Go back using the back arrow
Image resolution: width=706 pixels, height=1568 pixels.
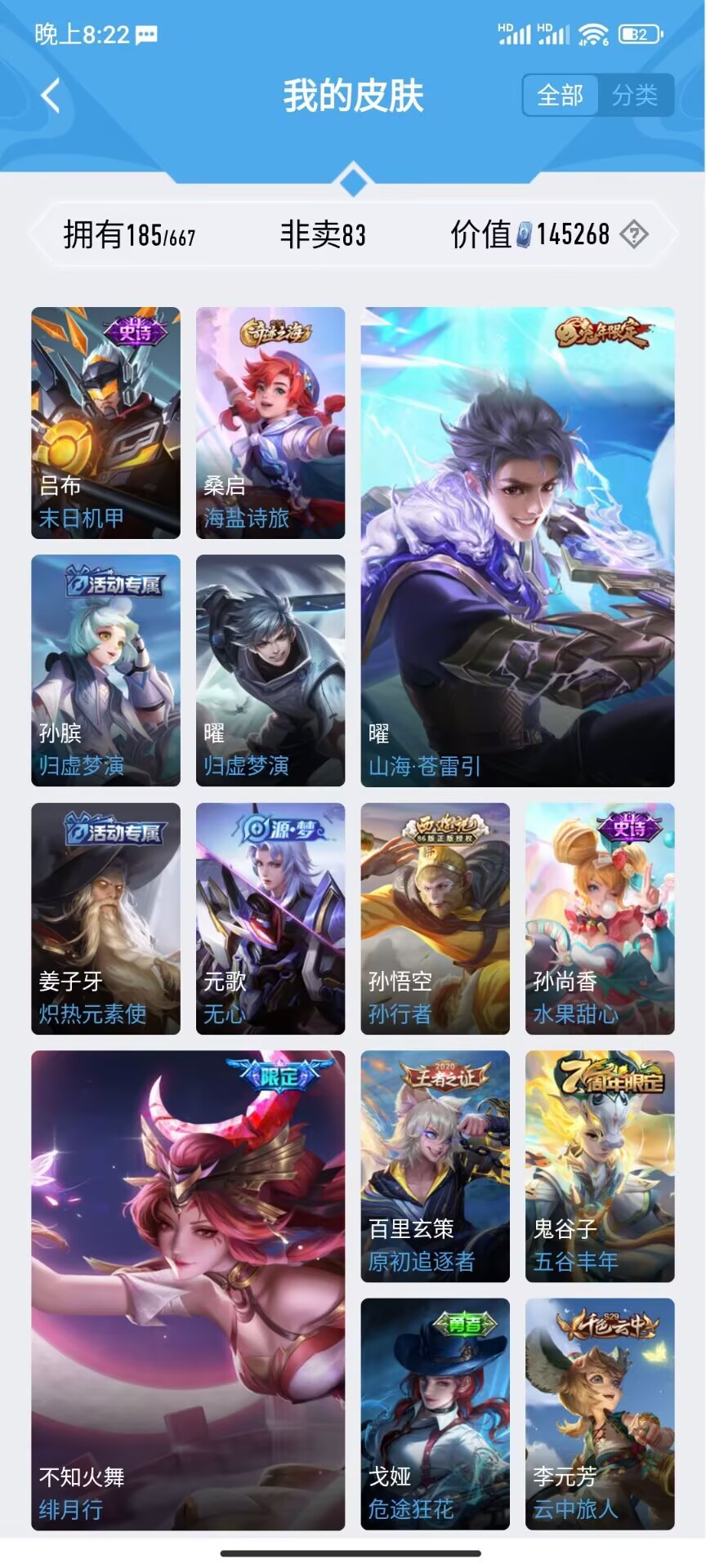click(x=51, y=96)
